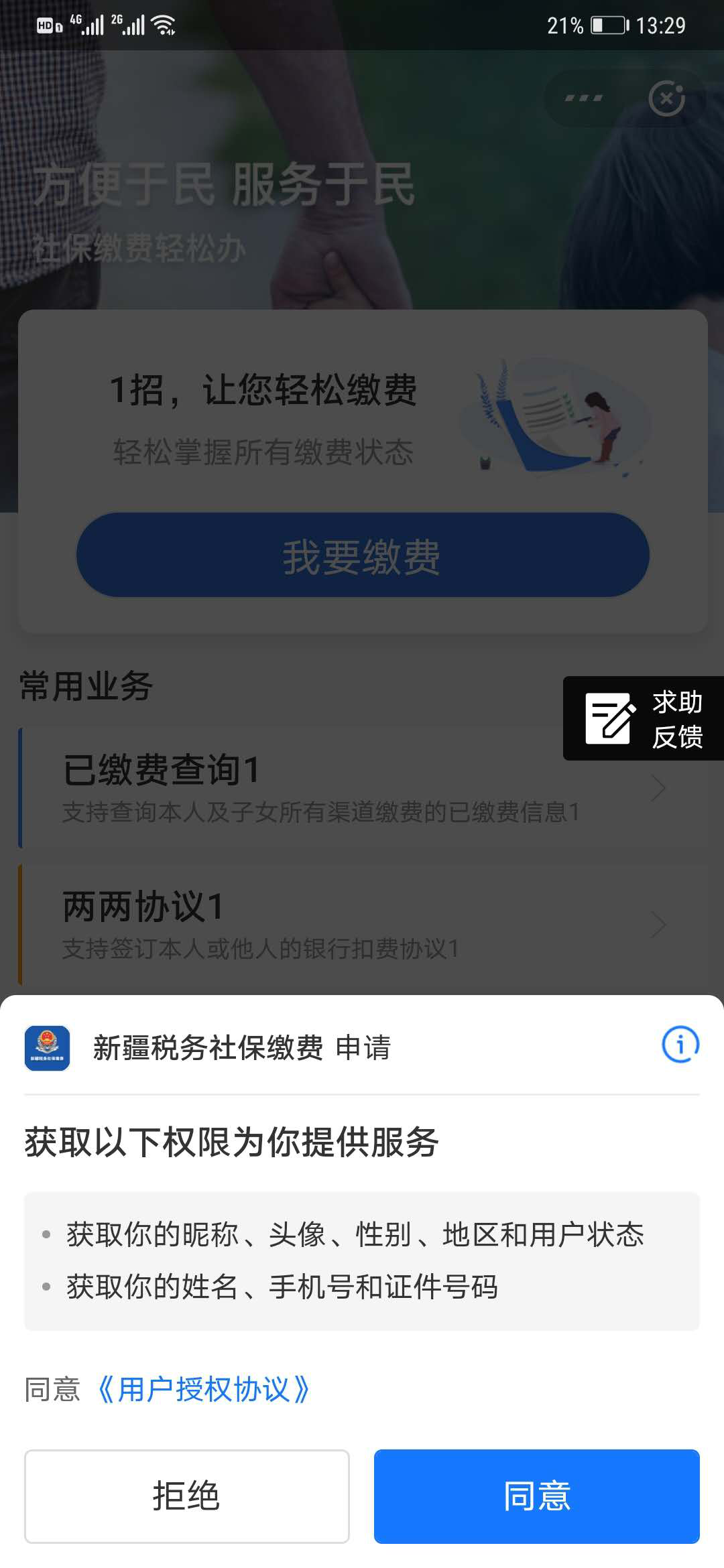Close the mini program
Screen dimensions: 724x1568
click(x=666, y=99)
